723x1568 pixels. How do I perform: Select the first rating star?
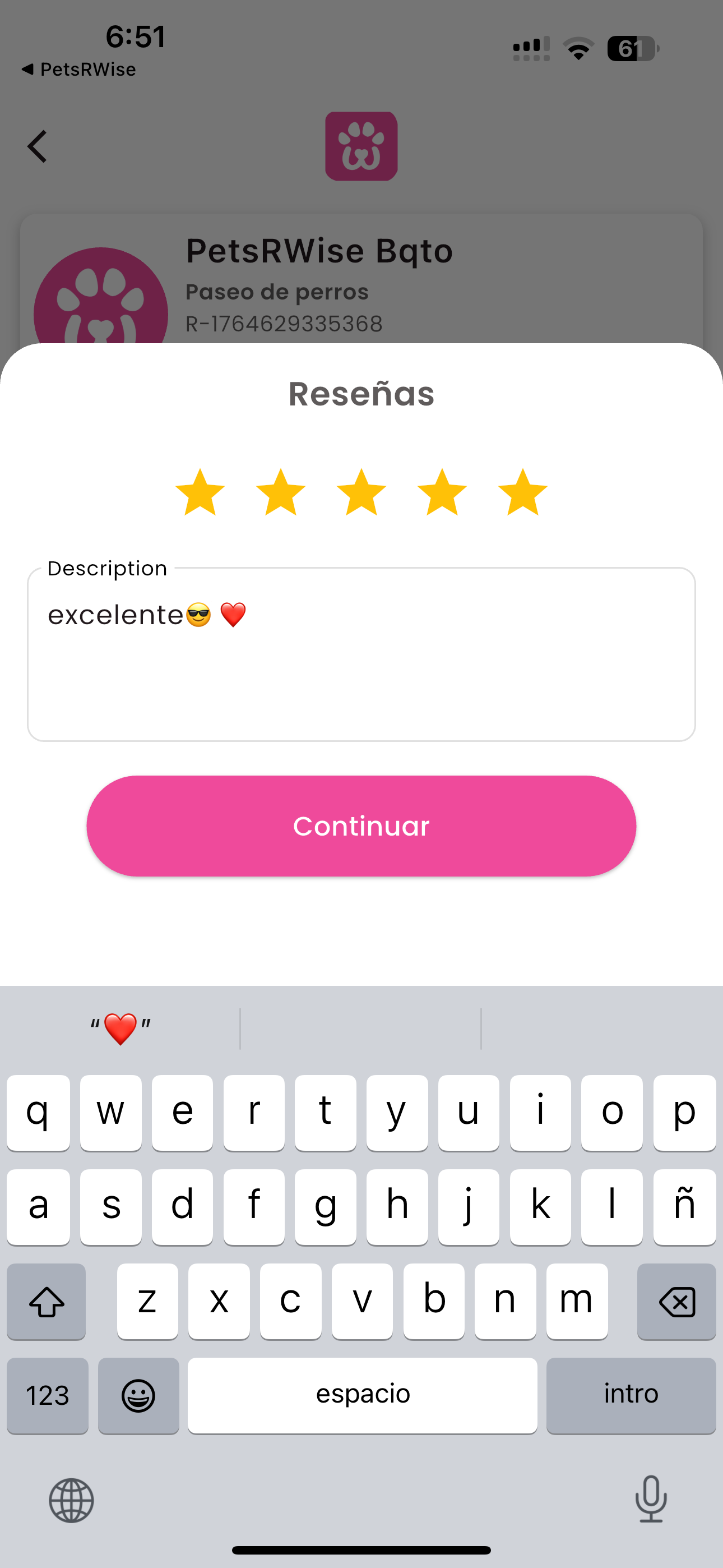[x=199, y=492]
